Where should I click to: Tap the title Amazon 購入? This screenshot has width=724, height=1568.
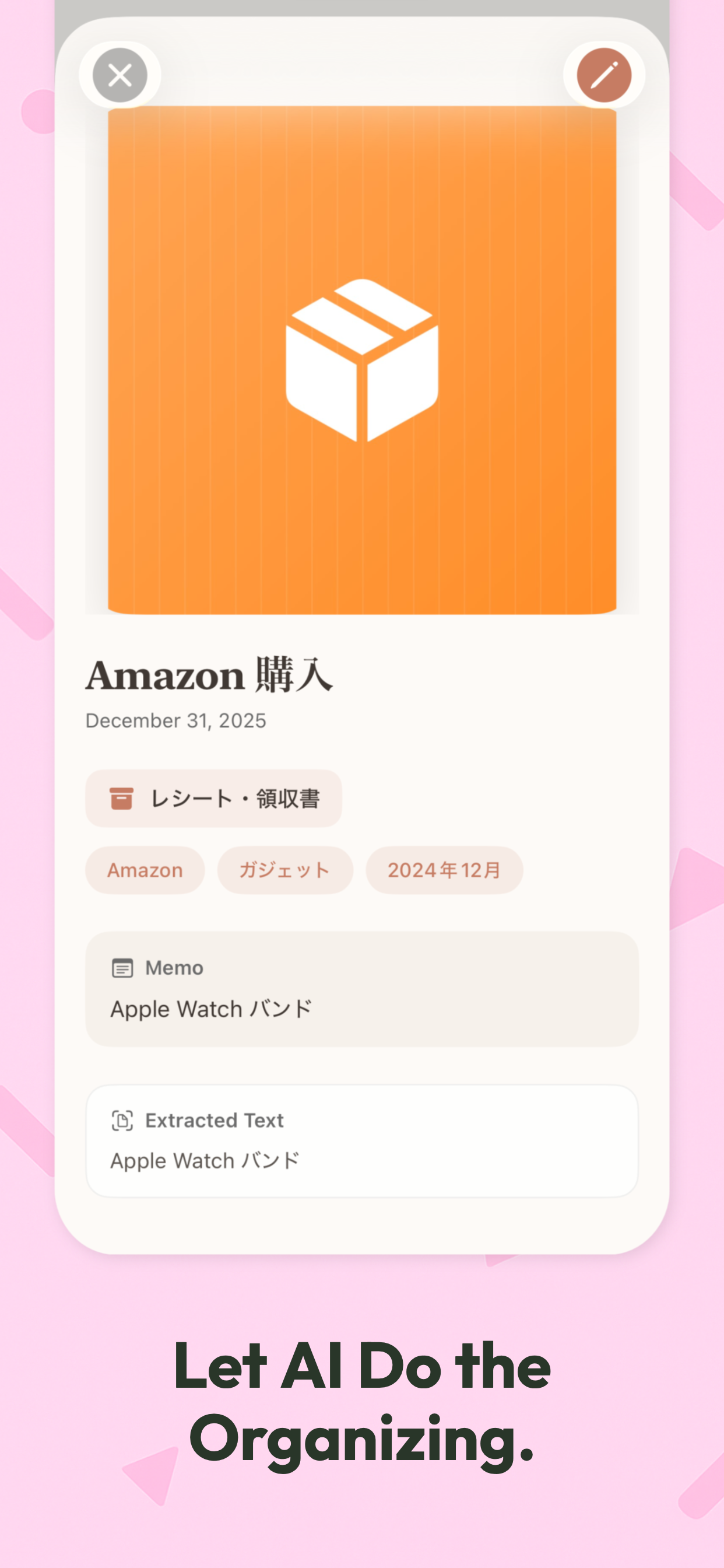210,674
